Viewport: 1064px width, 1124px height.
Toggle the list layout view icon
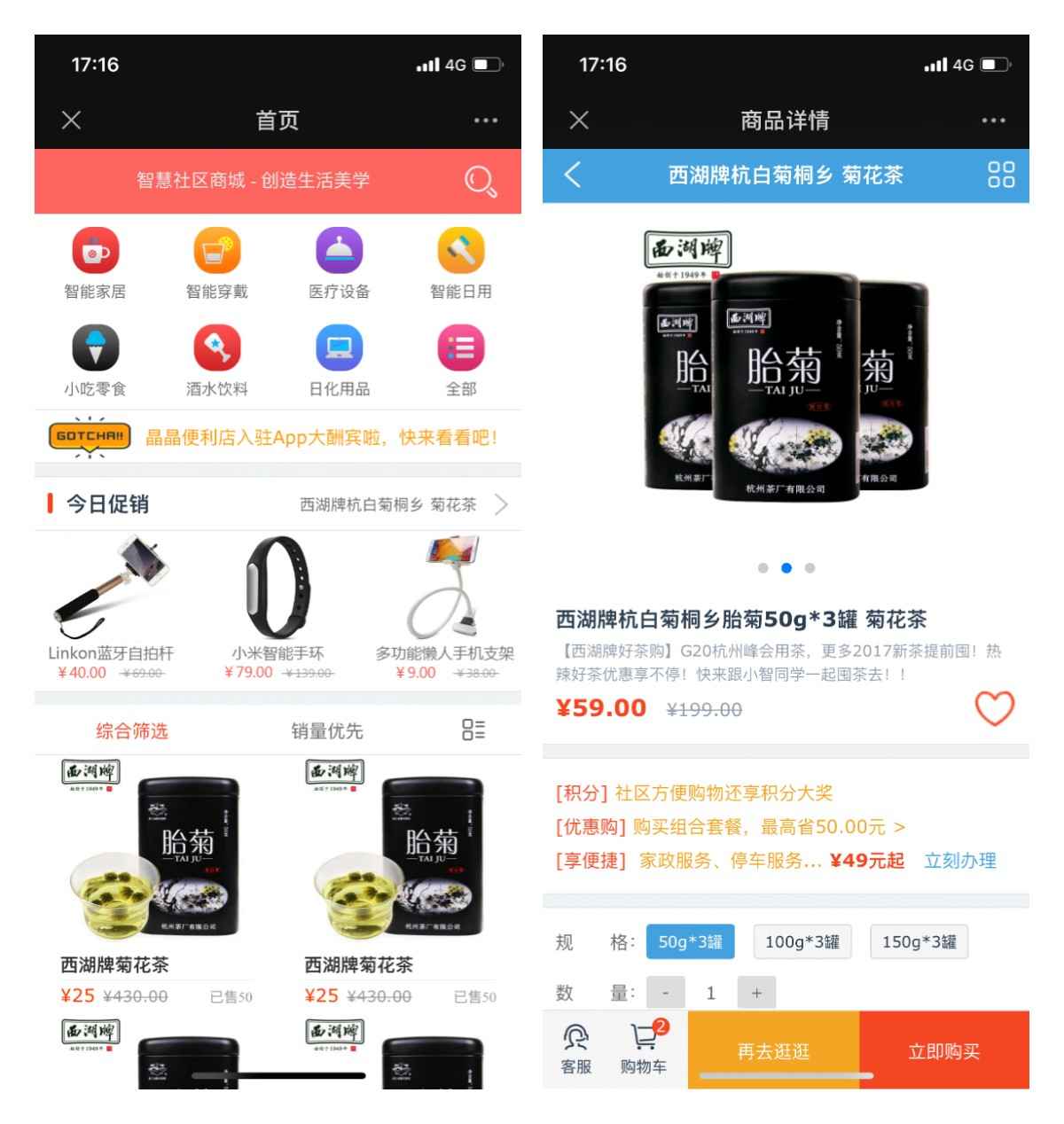click(x=473, y=730)
